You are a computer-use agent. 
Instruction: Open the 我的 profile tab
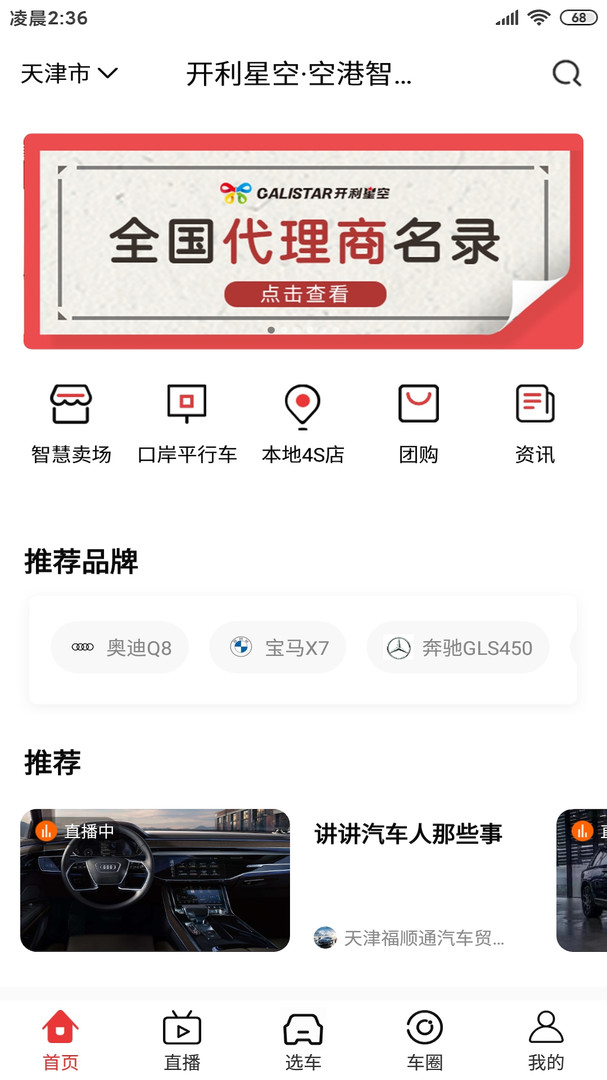(x=545, y=1041)
